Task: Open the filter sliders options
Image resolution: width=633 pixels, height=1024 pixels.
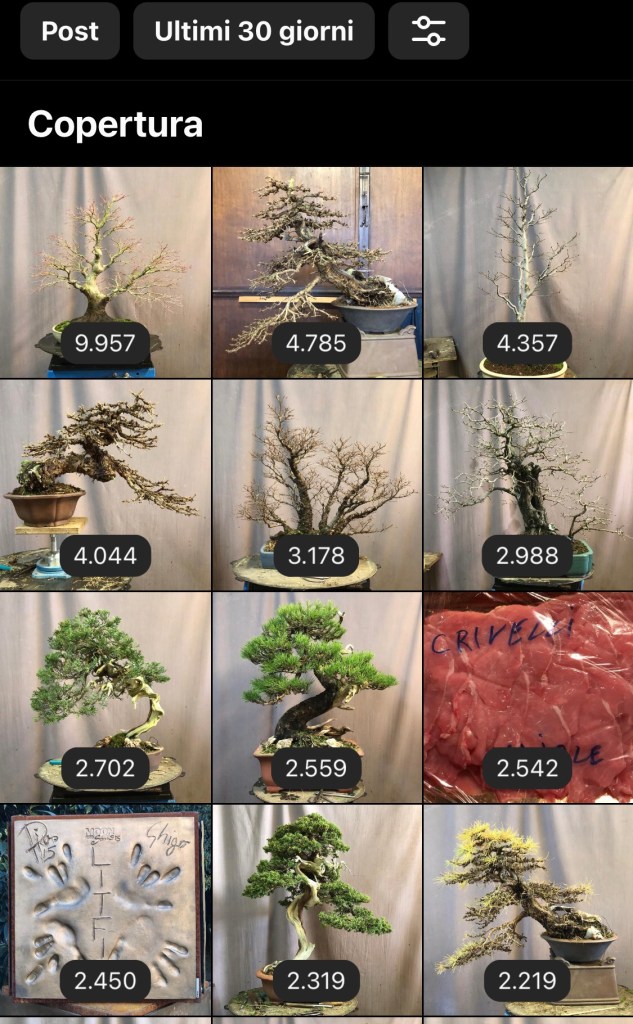Action: point(428,31)
